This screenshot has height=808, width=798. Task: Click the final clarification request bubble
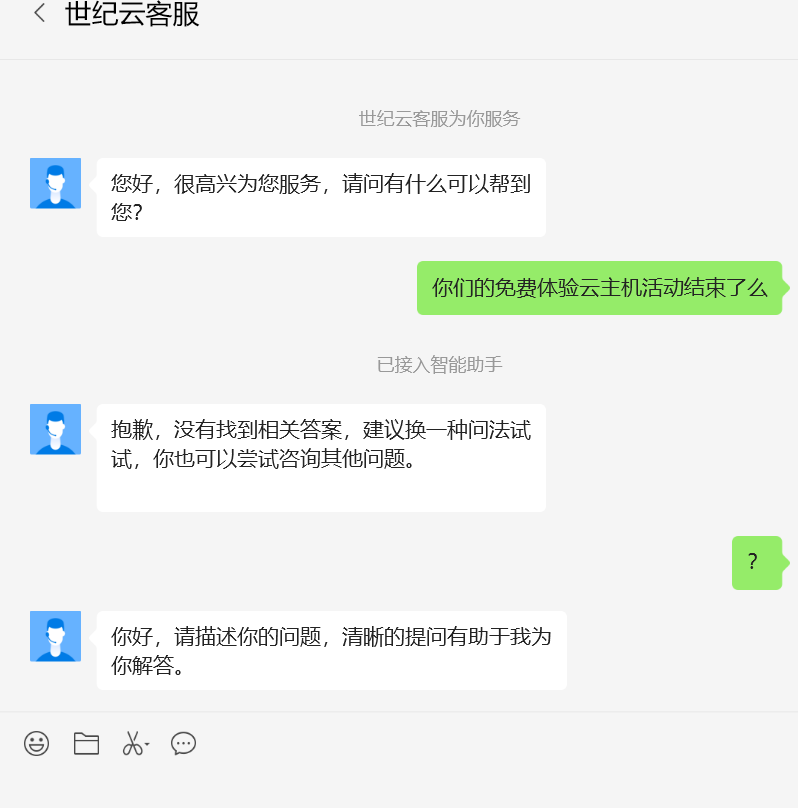(x=331, y=650)
